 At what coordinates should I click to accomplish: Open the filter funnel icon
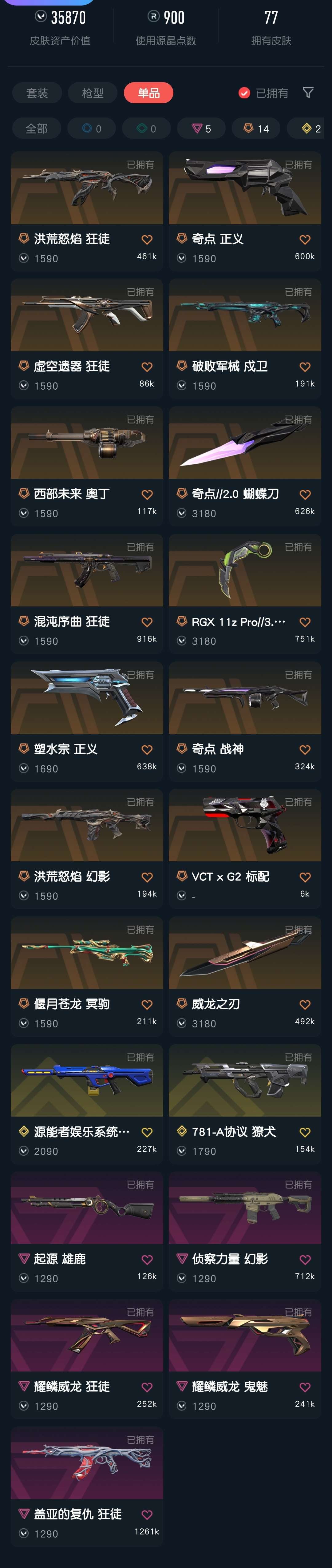pos(308,93)
